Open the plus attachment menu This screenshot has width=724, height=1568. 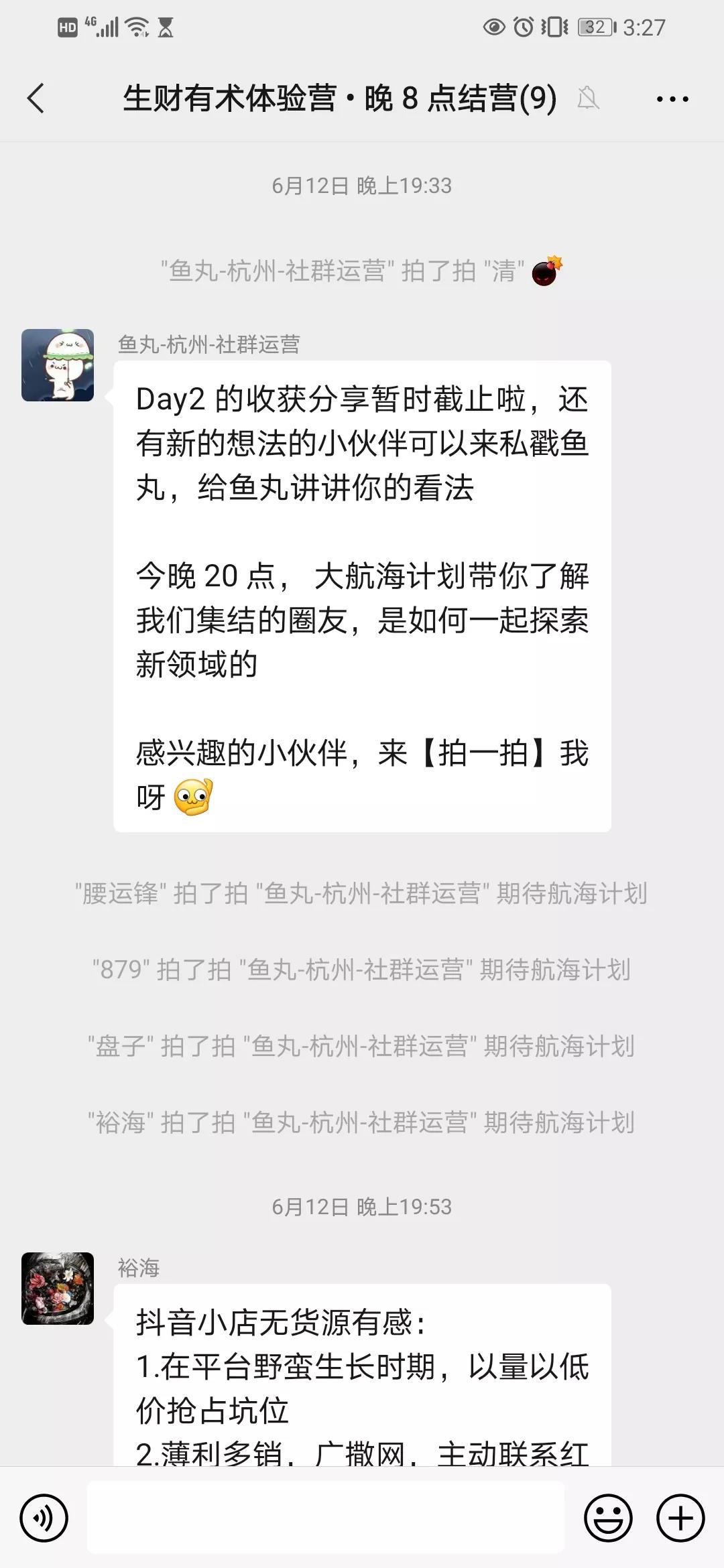(680, 1518)
